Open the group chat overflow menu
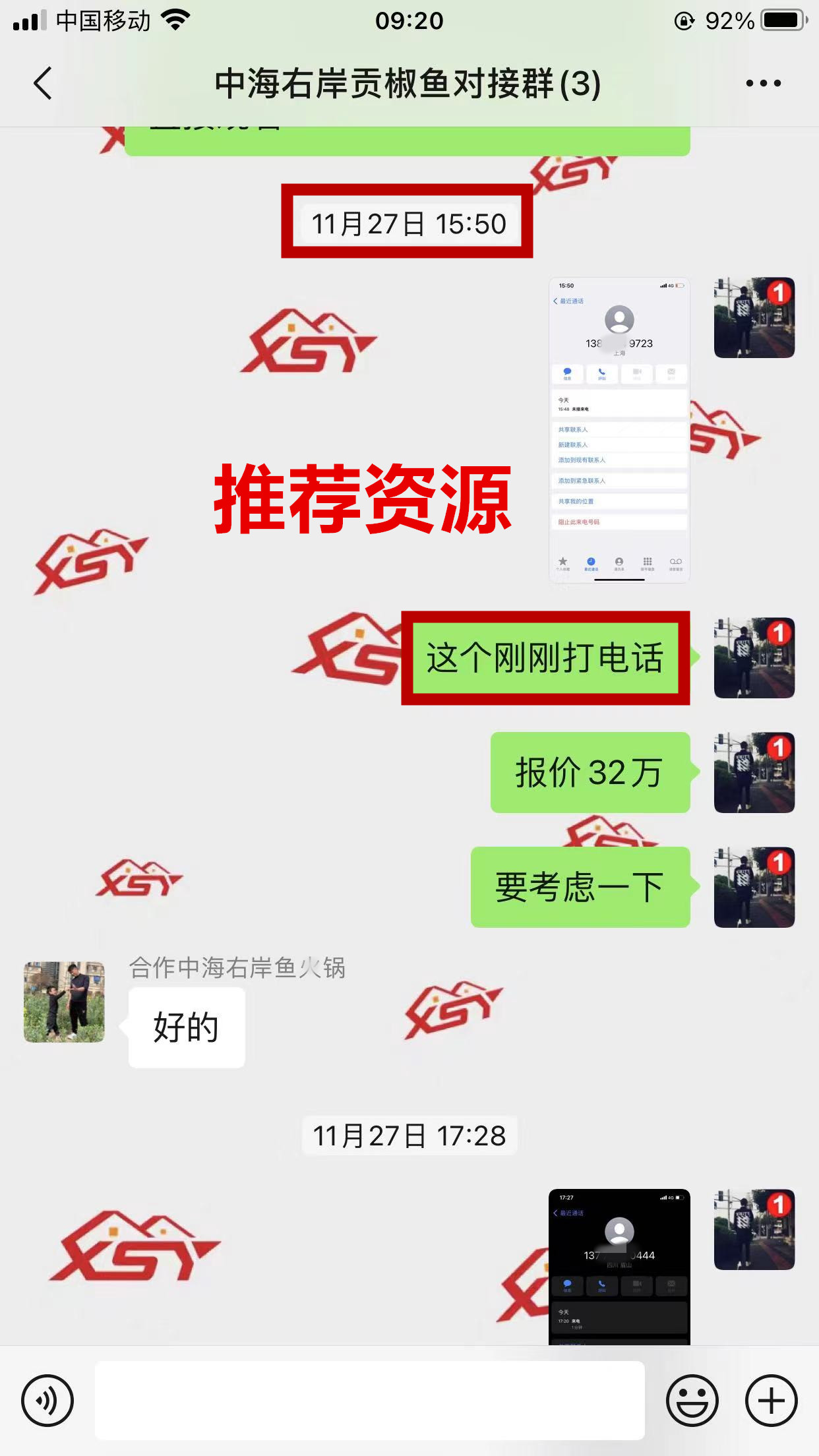 [x=763, y=84]
